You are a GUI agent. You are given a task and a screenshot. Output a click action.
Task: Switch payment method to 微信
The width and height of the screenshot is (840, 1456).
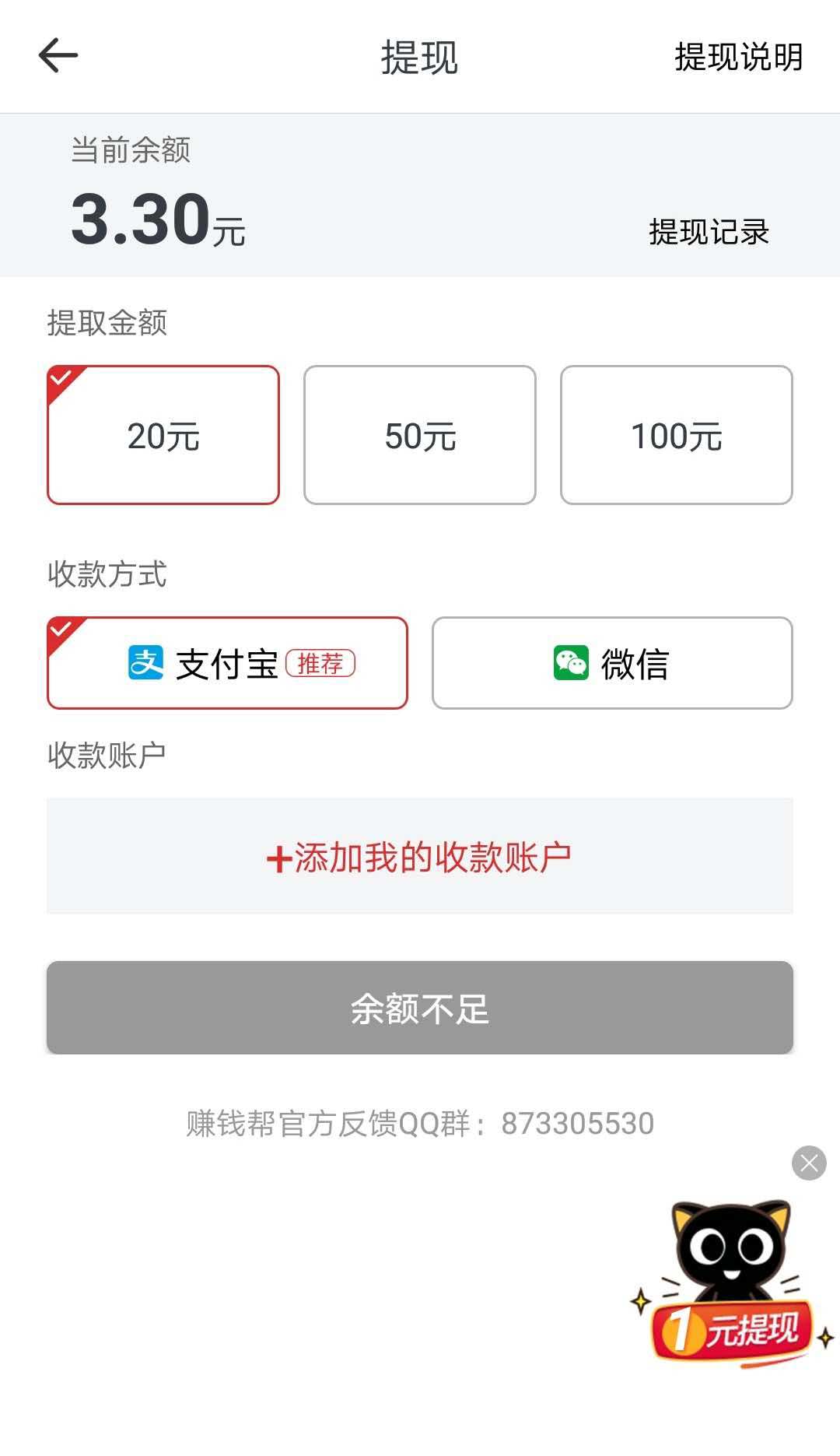click(x=612, y=663)
